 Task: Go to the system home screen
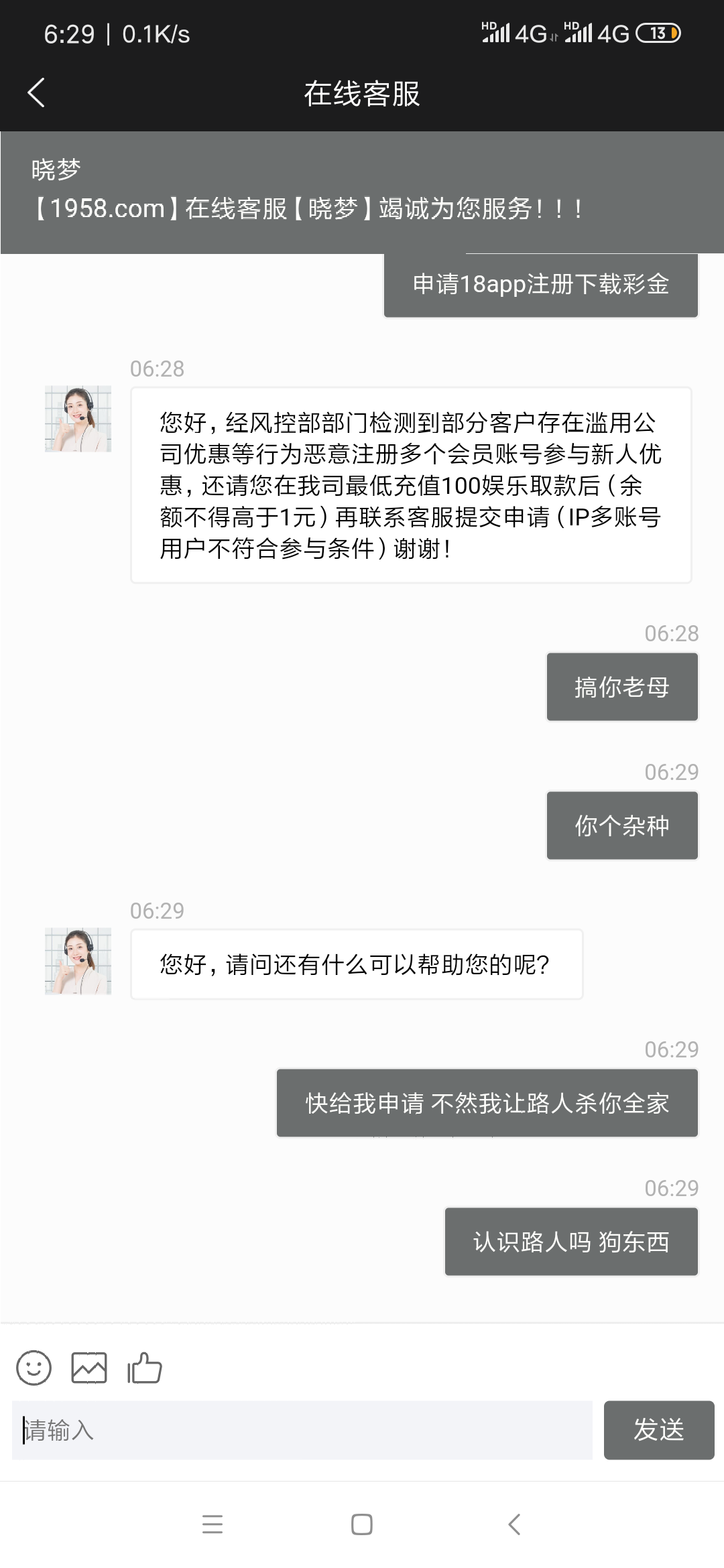[x=362, y=1524]
